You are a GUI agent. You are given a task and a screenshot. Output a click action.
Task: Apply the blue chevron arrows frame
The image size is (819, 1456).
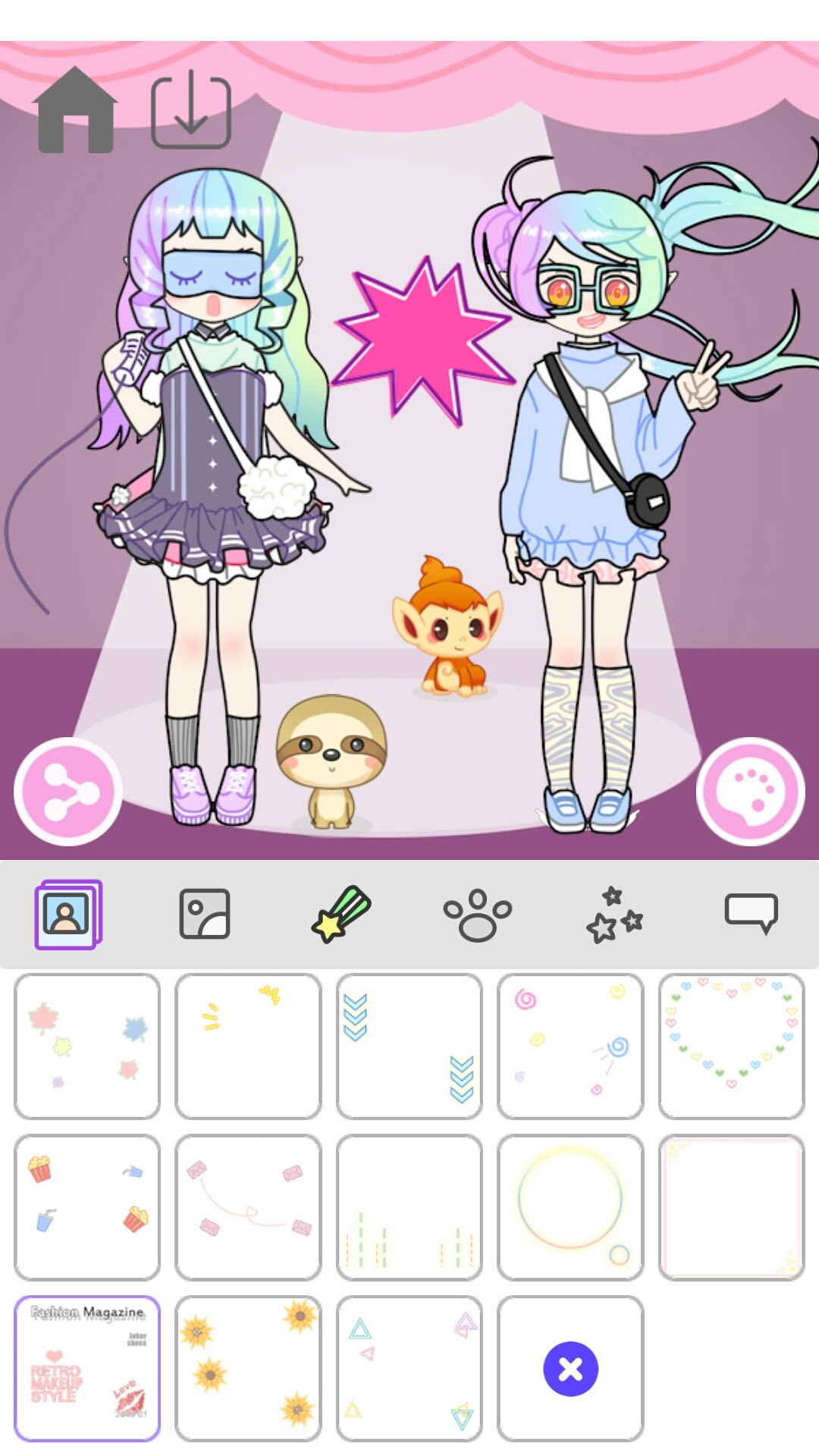(x=409, y=1046)
